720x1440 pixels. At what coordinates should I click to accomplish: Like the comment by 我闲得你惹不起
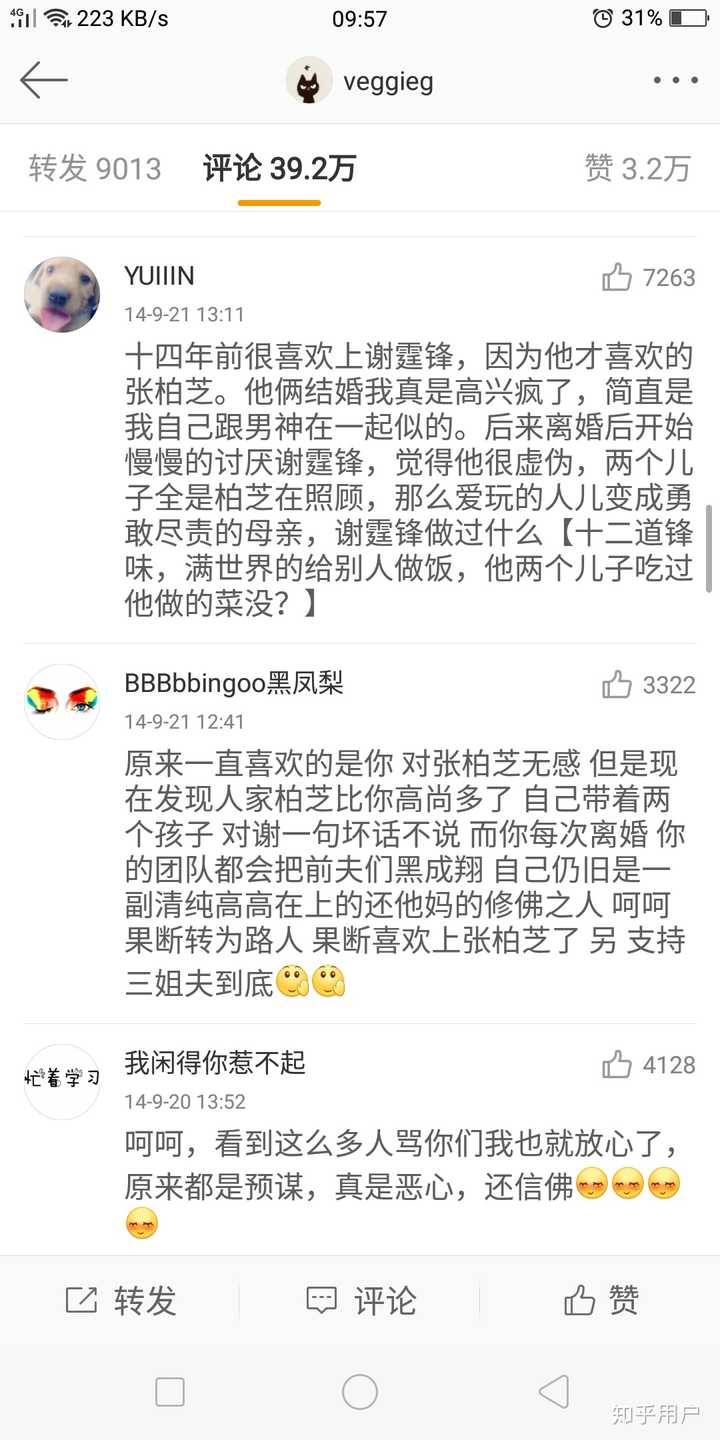pyautogui.click(x=617, y=1065)
